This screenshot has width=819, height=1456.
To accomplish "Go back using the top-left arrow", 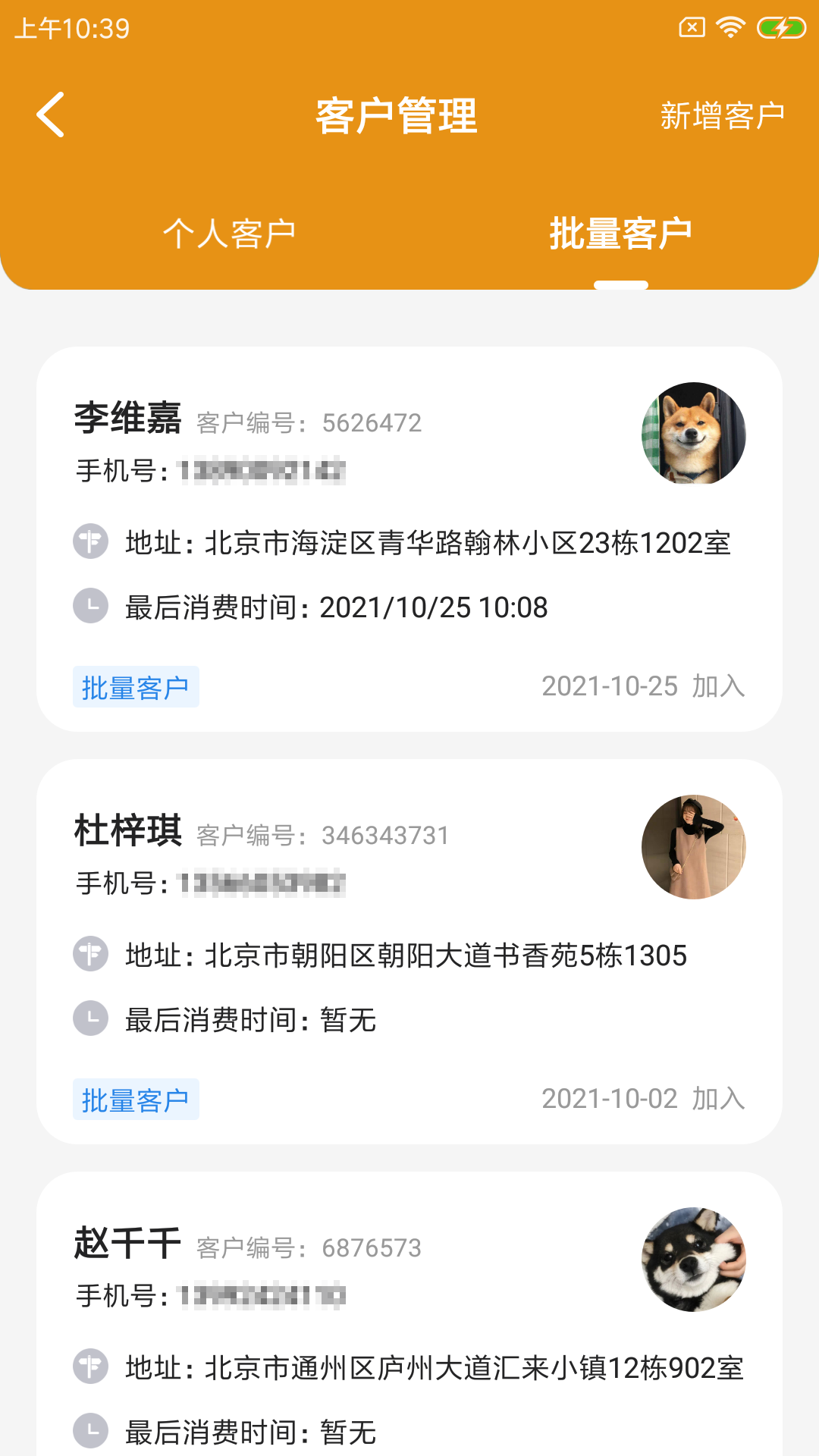I will 50,115.
